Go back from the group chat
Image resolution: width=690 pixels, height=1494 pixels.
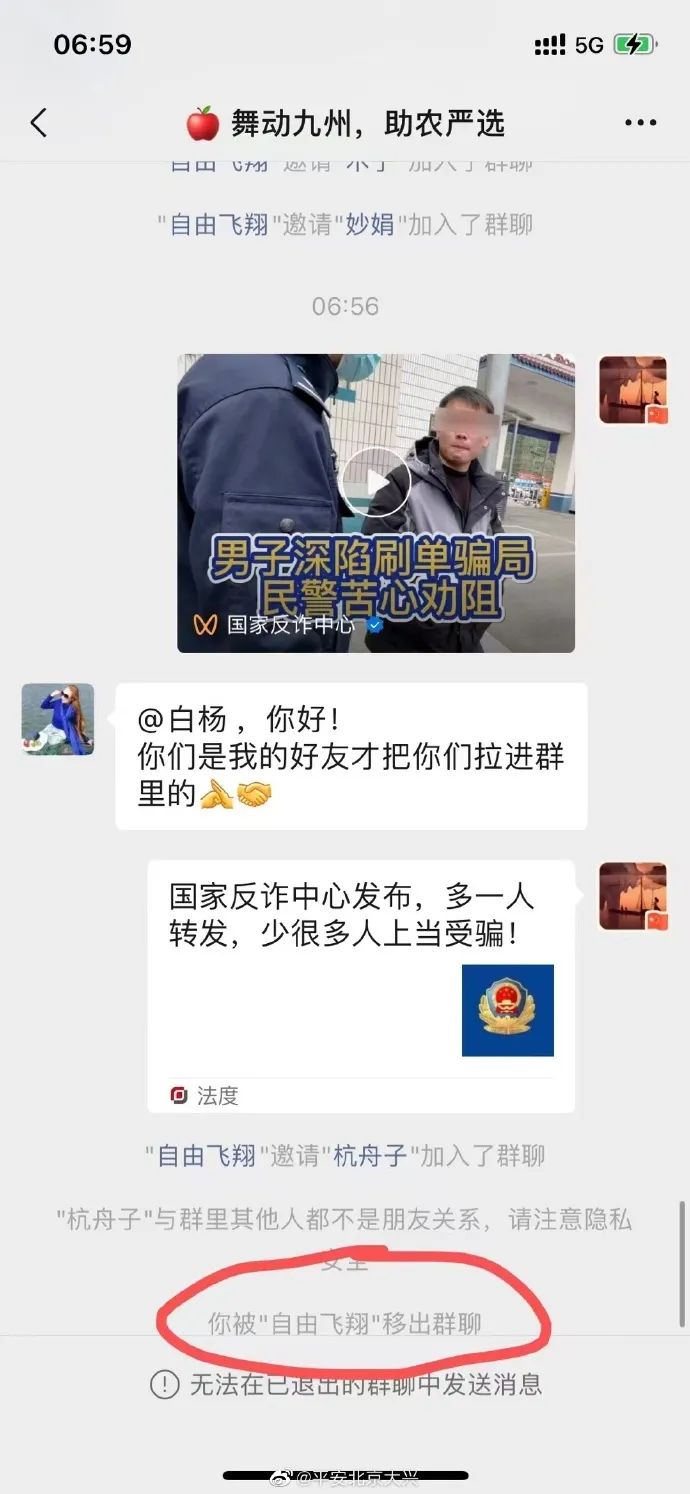tap(39, 123)
